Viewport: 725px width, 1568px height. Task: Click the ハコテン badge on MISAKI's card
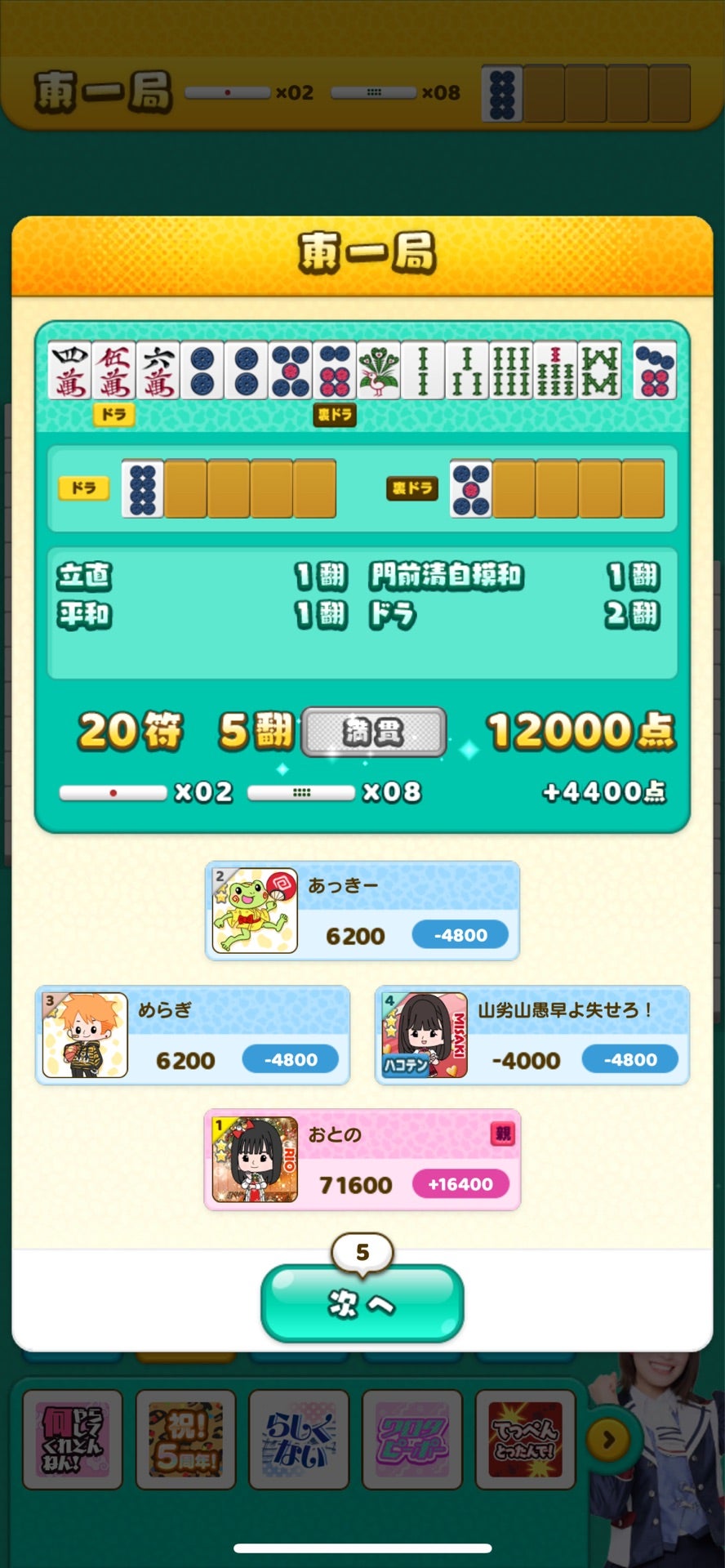point(407,1065)
